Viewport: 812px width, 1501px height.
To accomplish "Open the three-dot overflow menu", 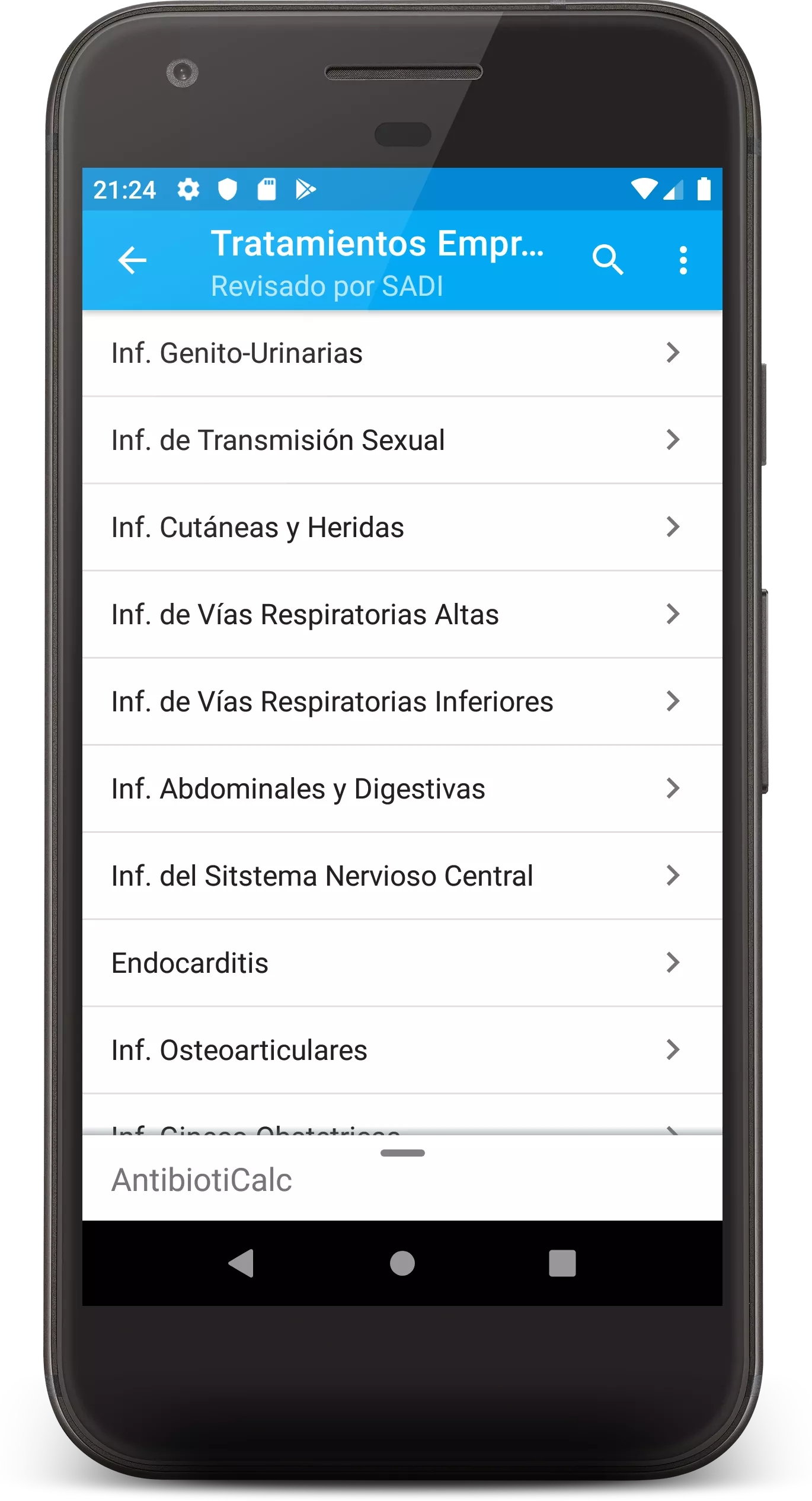I will 683,260.
